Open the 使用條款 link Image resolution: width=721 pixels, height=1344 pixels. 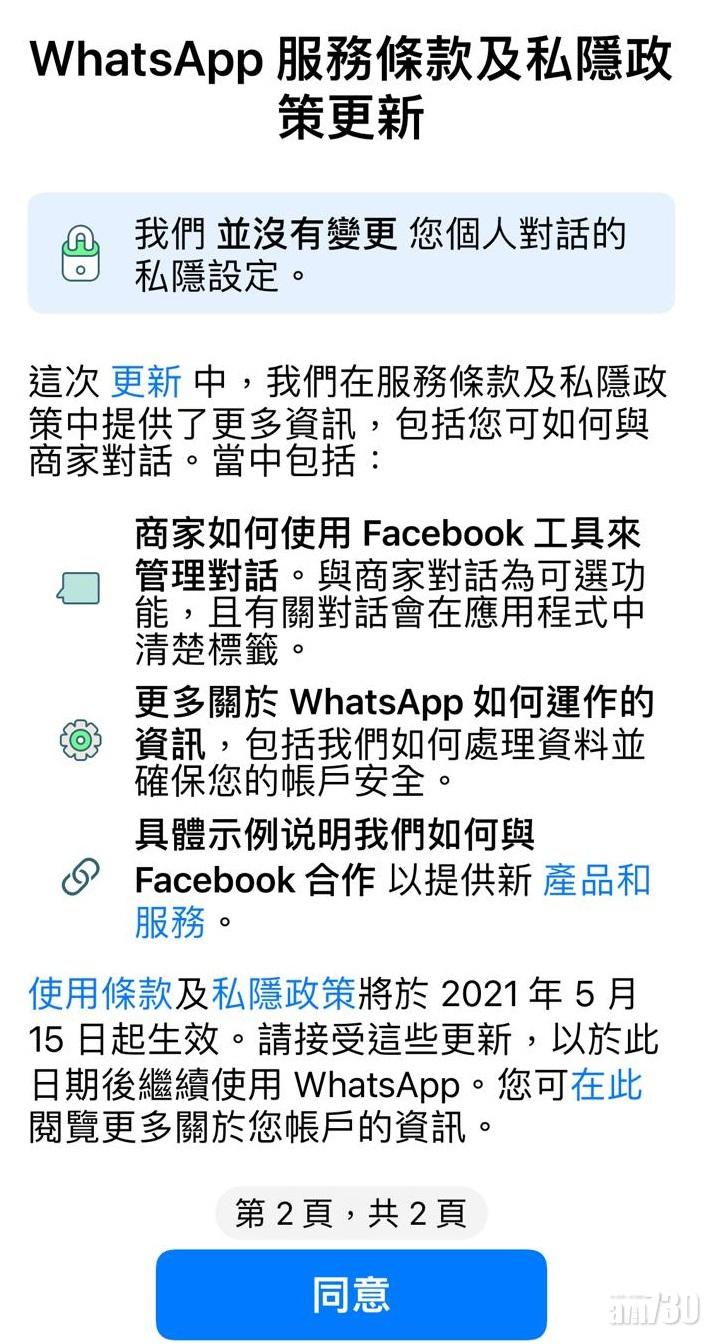coord(102,995)
